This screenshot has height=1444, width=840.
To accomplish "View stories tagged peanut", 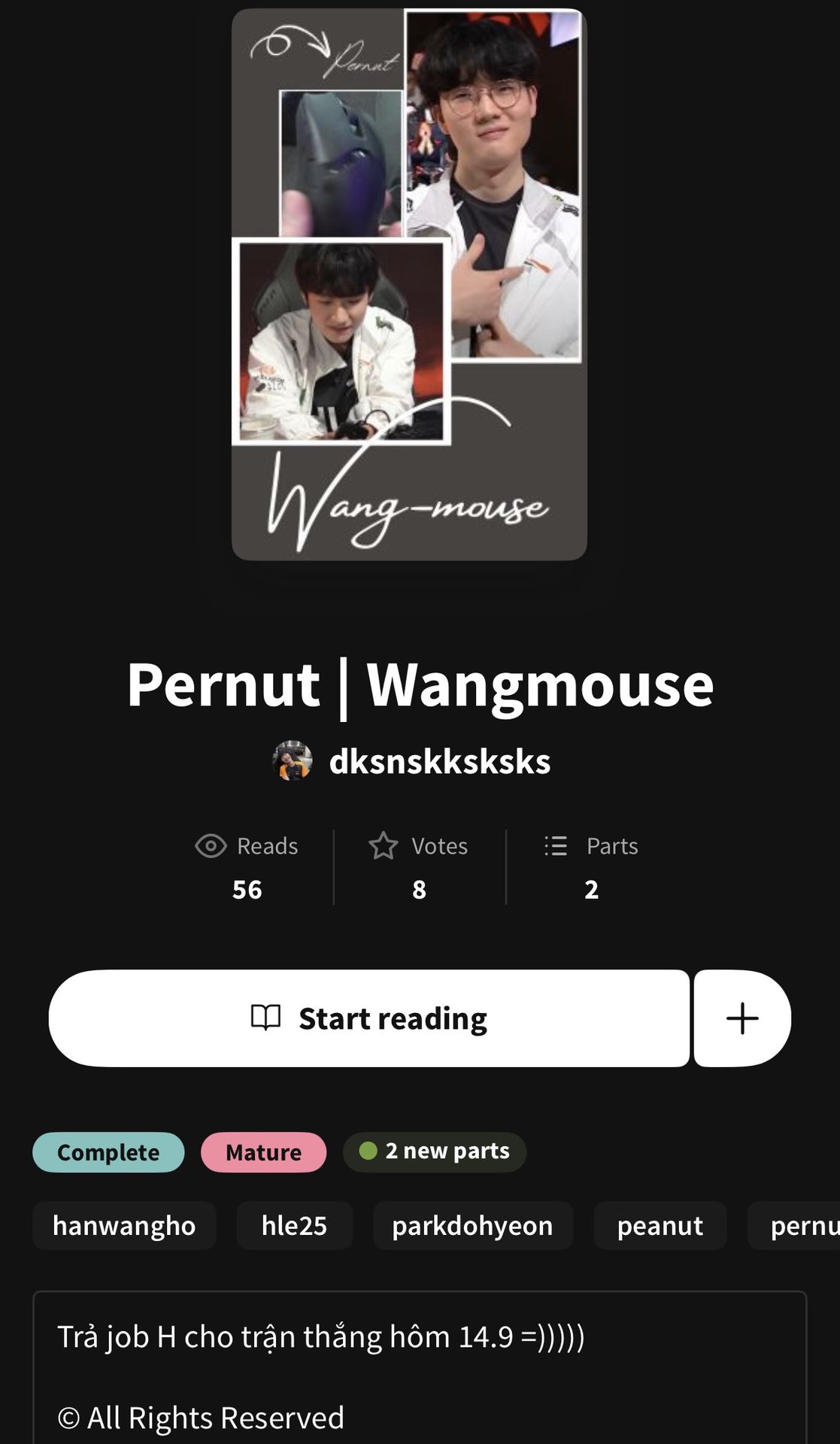I will tap(660, 1225).
